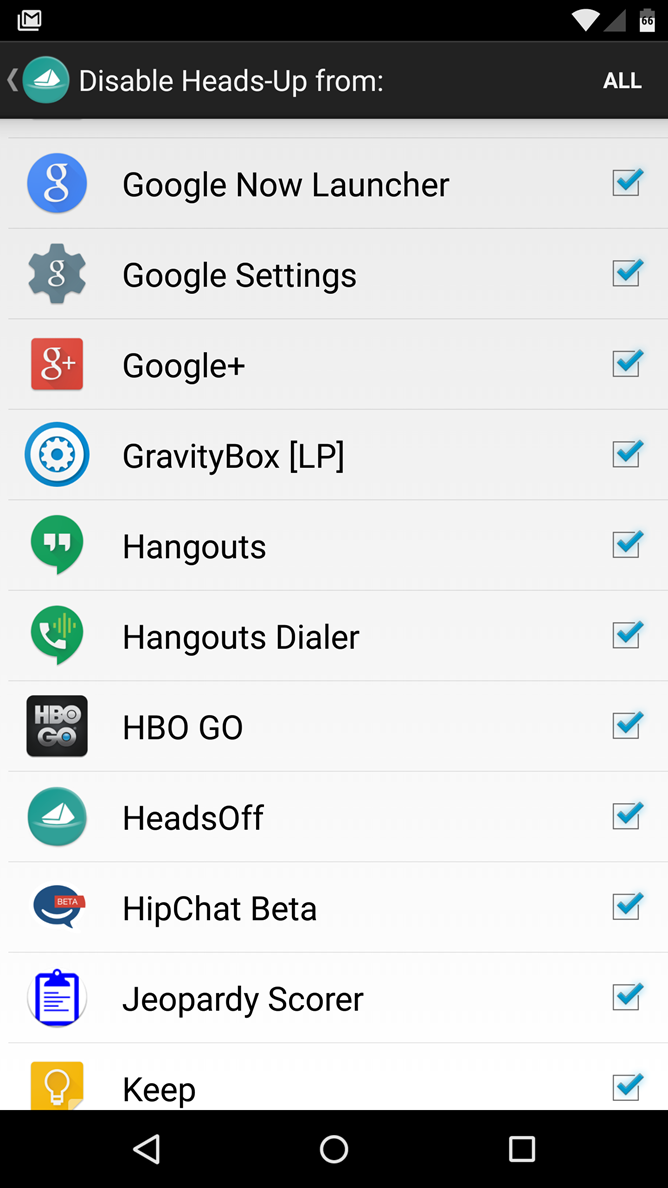Toggle the HipChat Beta checkbox

click(626, 907)
